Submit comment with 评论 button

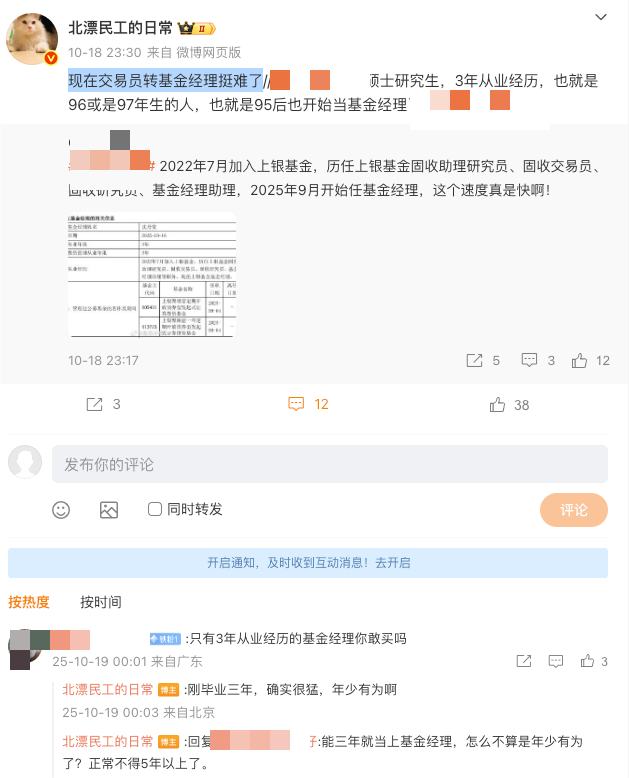tap(573, 509)
